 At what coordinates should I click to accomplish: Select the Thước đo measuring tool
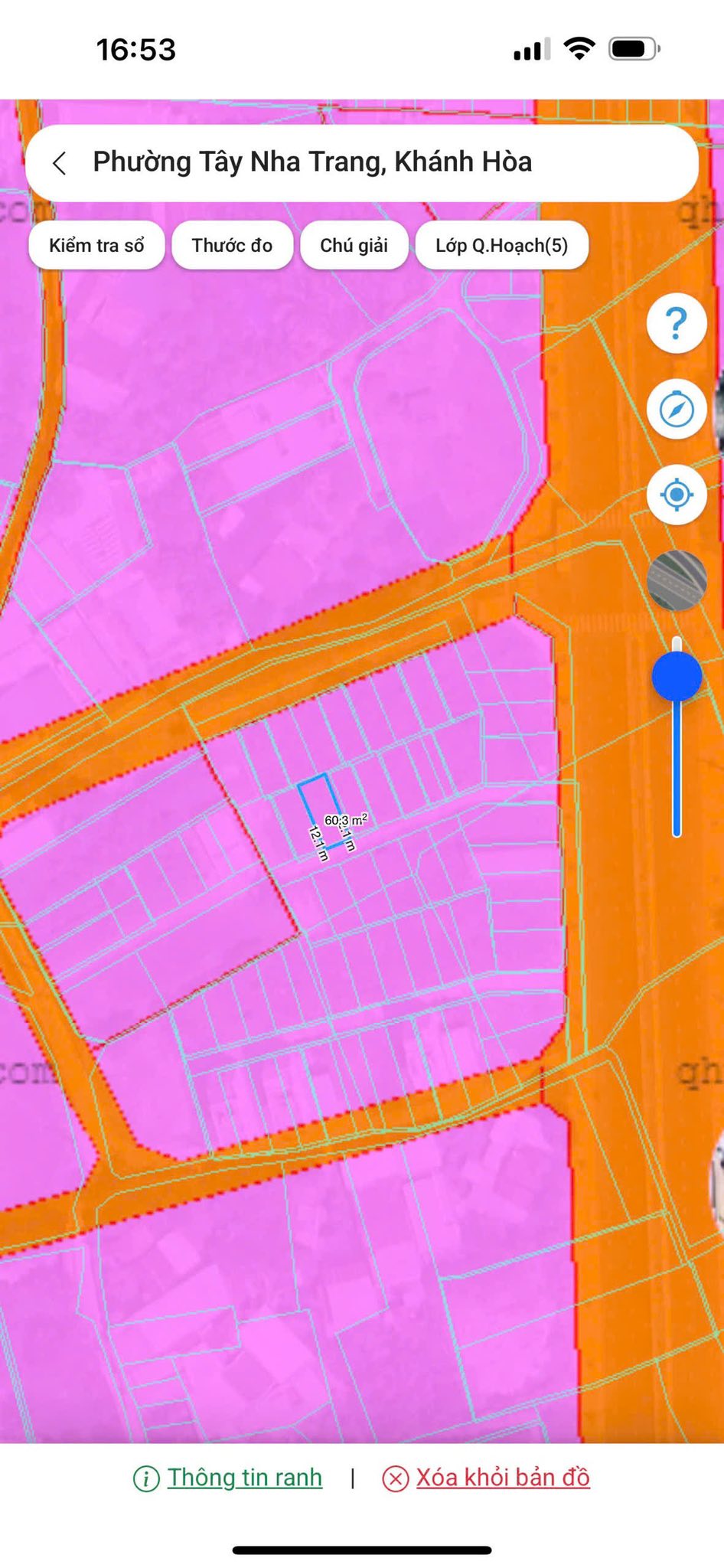pos(232,246)
